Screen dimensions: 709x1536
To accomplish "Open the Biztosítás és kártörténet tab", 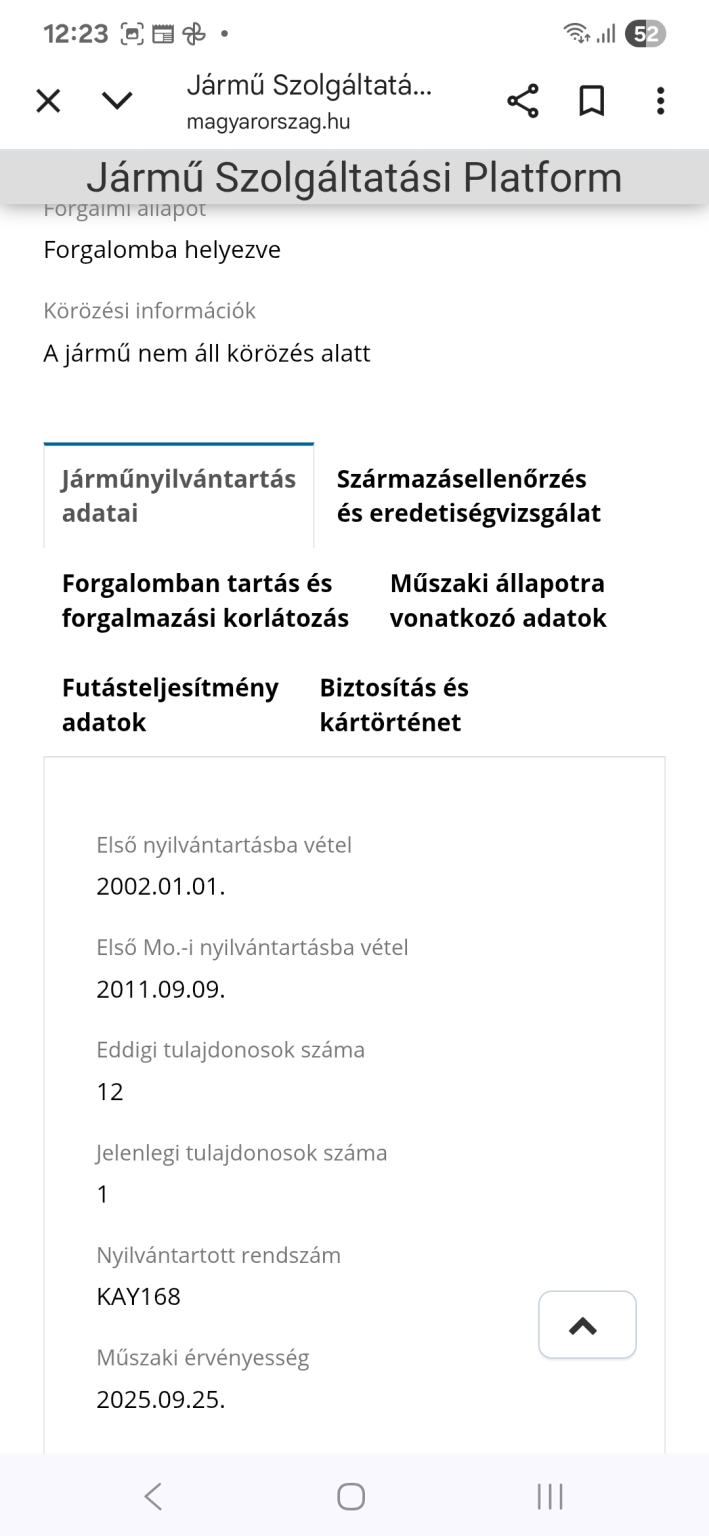I will tap(394, 705).
